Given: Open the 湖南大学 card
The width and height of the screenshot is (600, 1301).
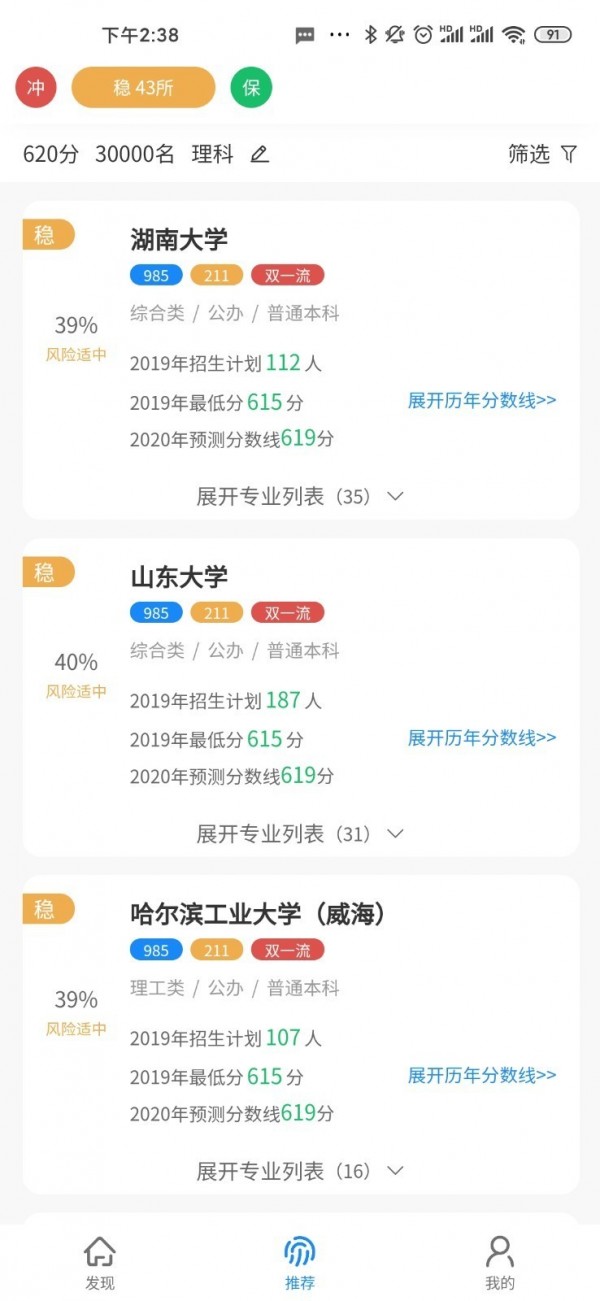Looking at the screenshot, I should coord(180,239).
